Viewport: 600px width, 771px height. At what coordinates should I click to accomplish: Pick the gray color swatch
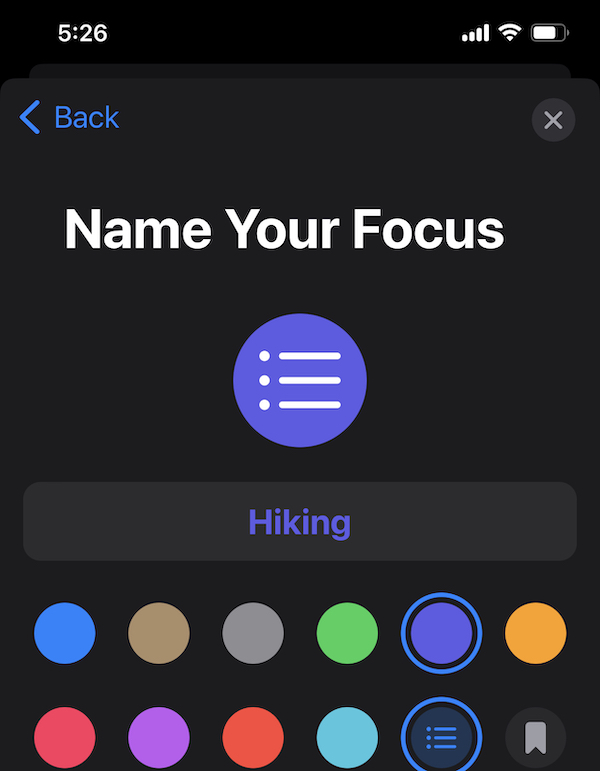[x=253, y=633]
